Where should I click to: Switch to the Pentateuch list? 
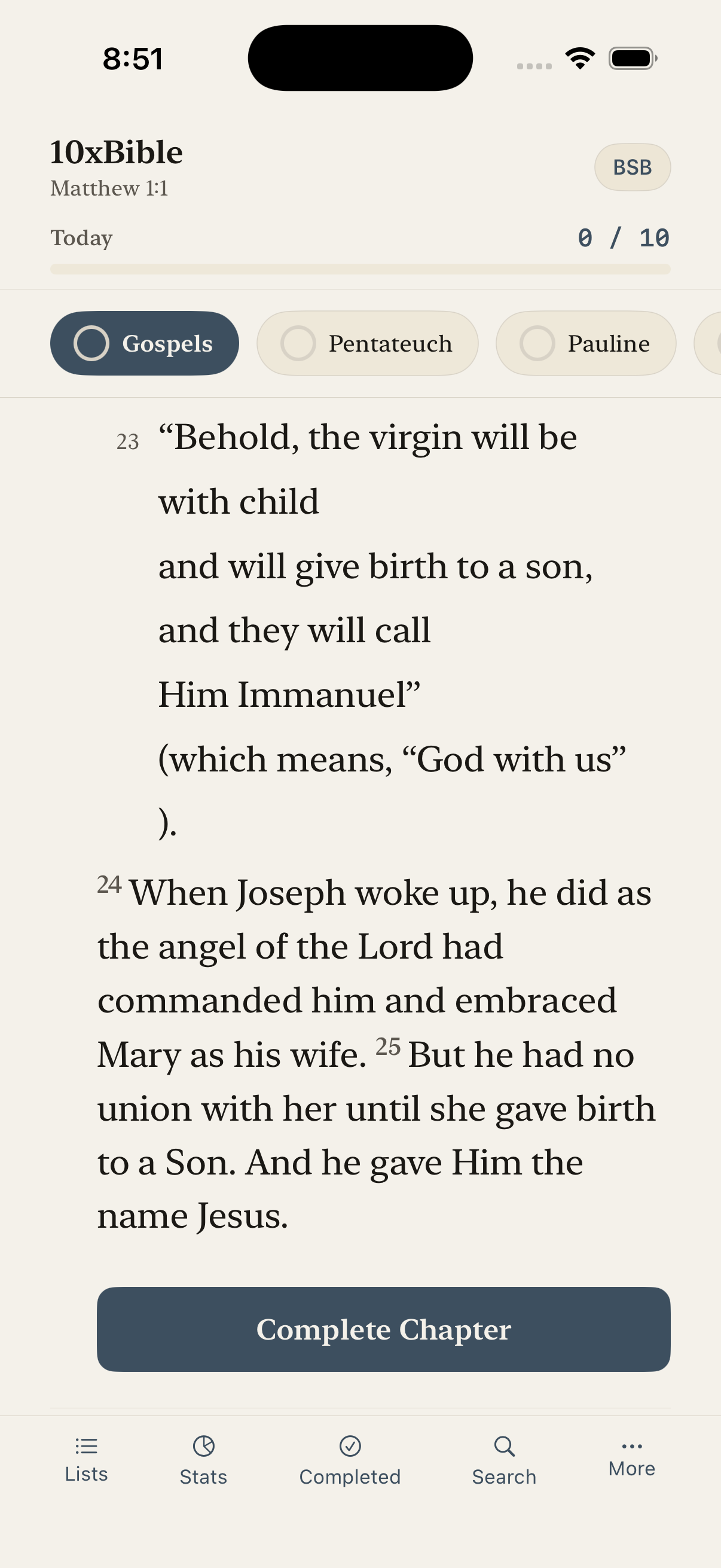tap(367, 343)
